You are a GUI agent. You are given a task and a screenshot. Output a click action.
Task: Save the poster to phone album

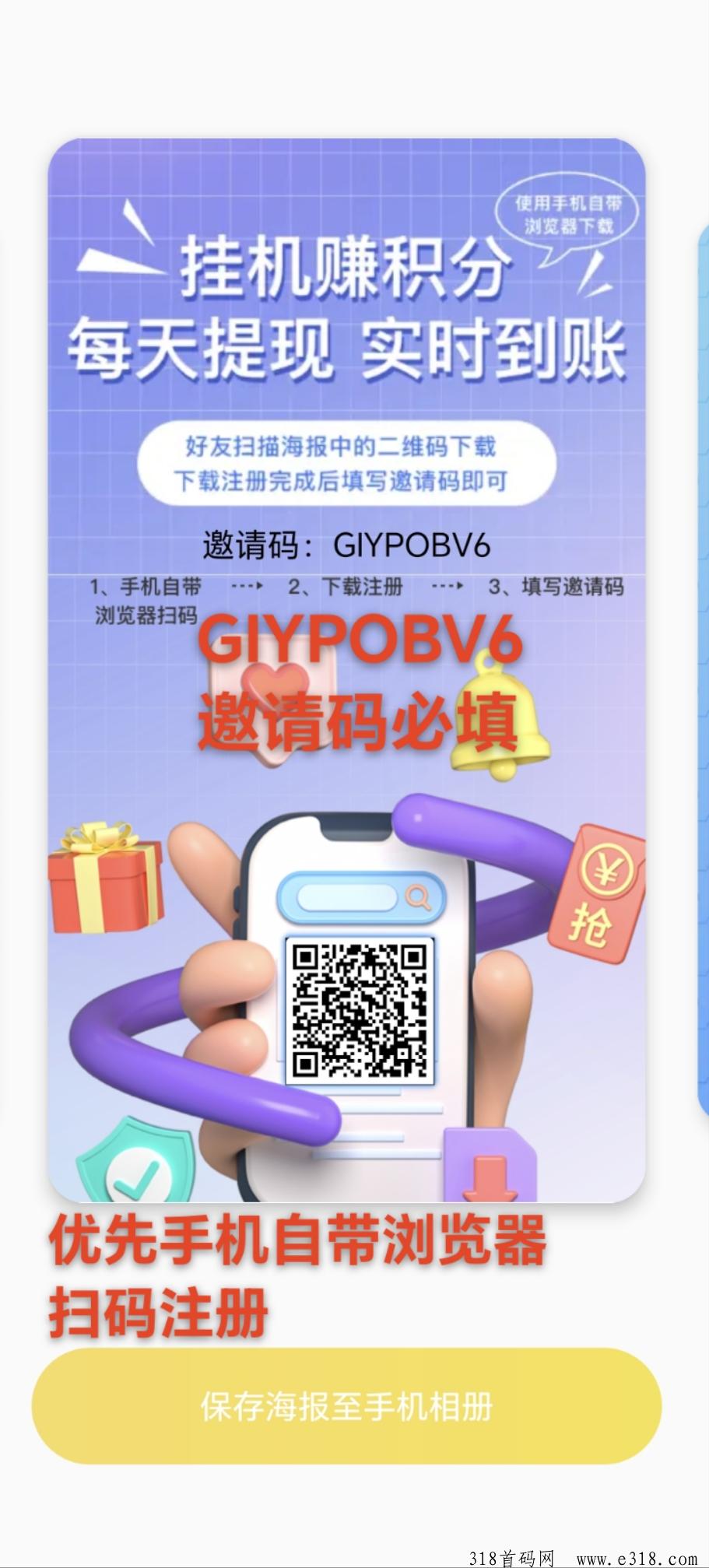346,1405
